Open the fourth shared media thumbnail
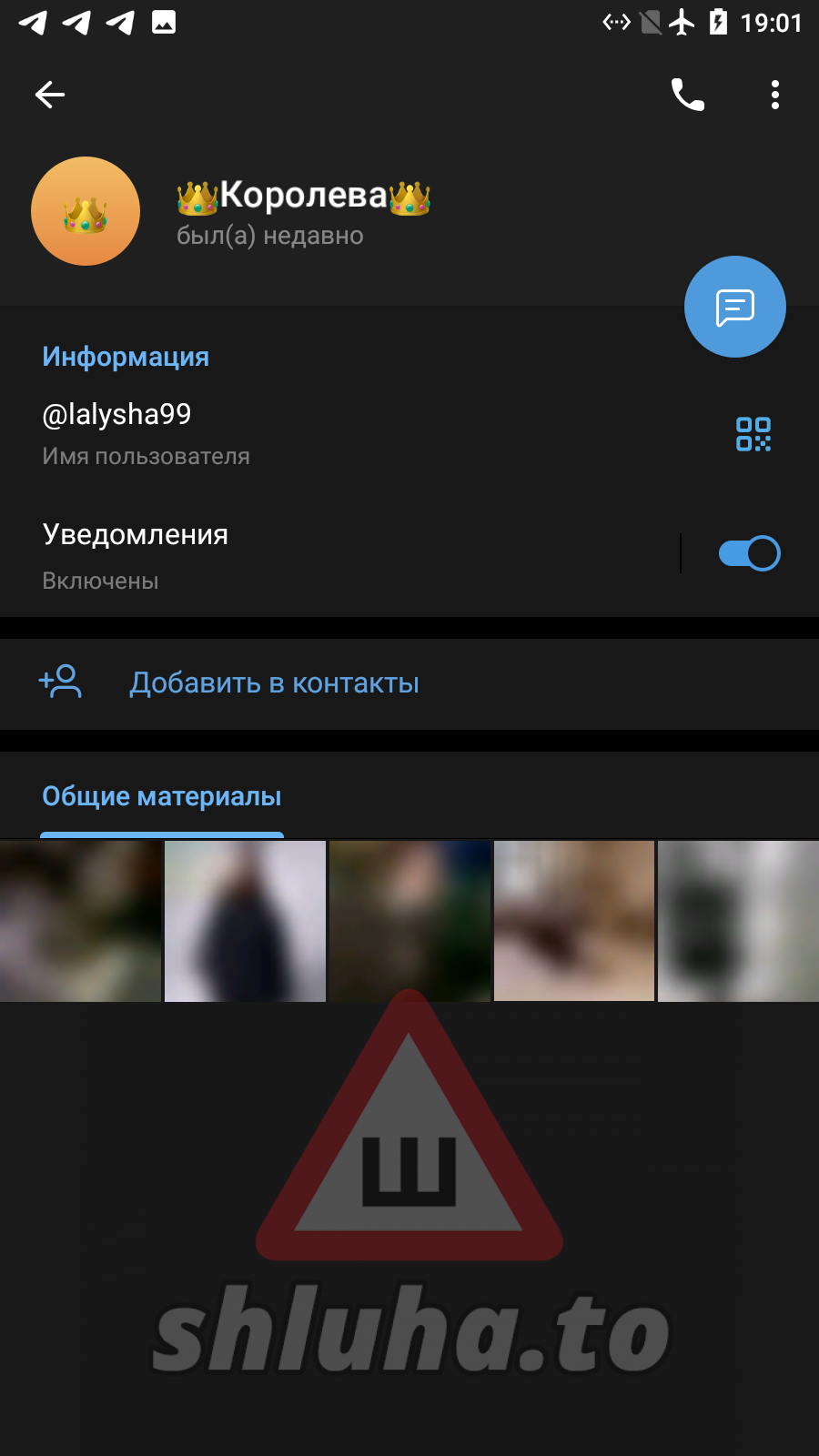The width and height of the screenshot is (819, 1456). coord(574,921)
